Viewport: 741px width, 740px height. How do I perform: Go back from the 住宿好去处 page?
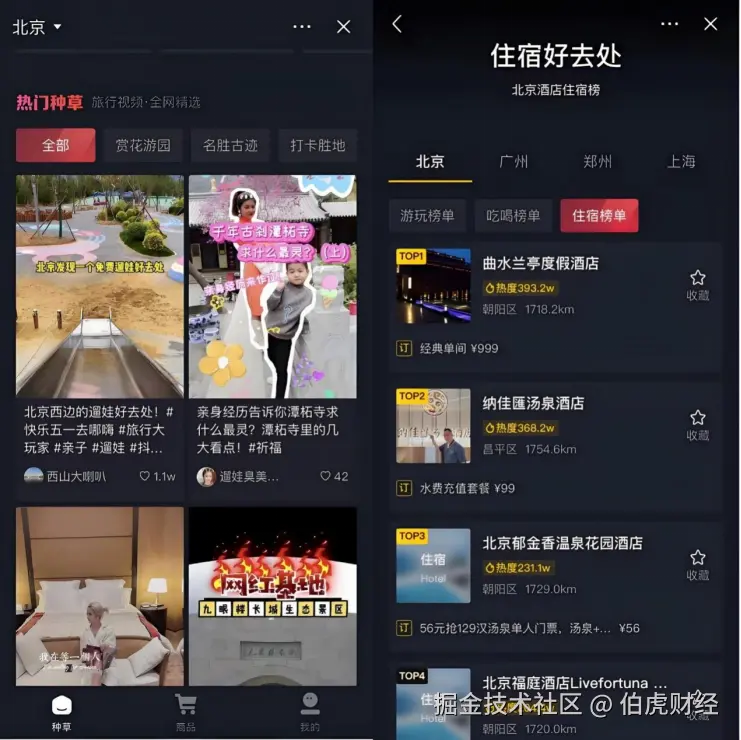(x=397, y=24)
